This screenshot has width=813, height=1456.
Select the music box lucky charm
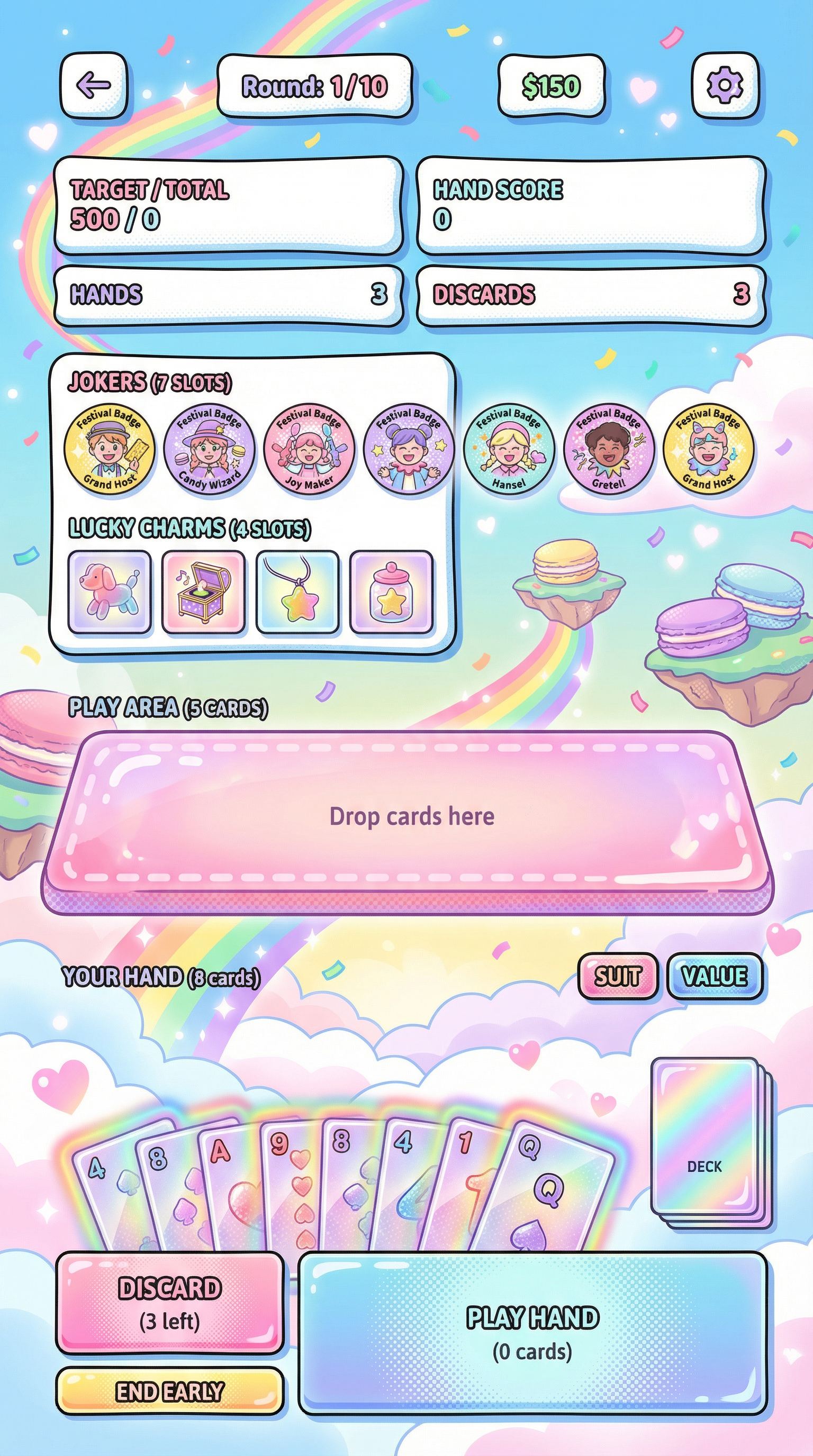pos(204,593)
